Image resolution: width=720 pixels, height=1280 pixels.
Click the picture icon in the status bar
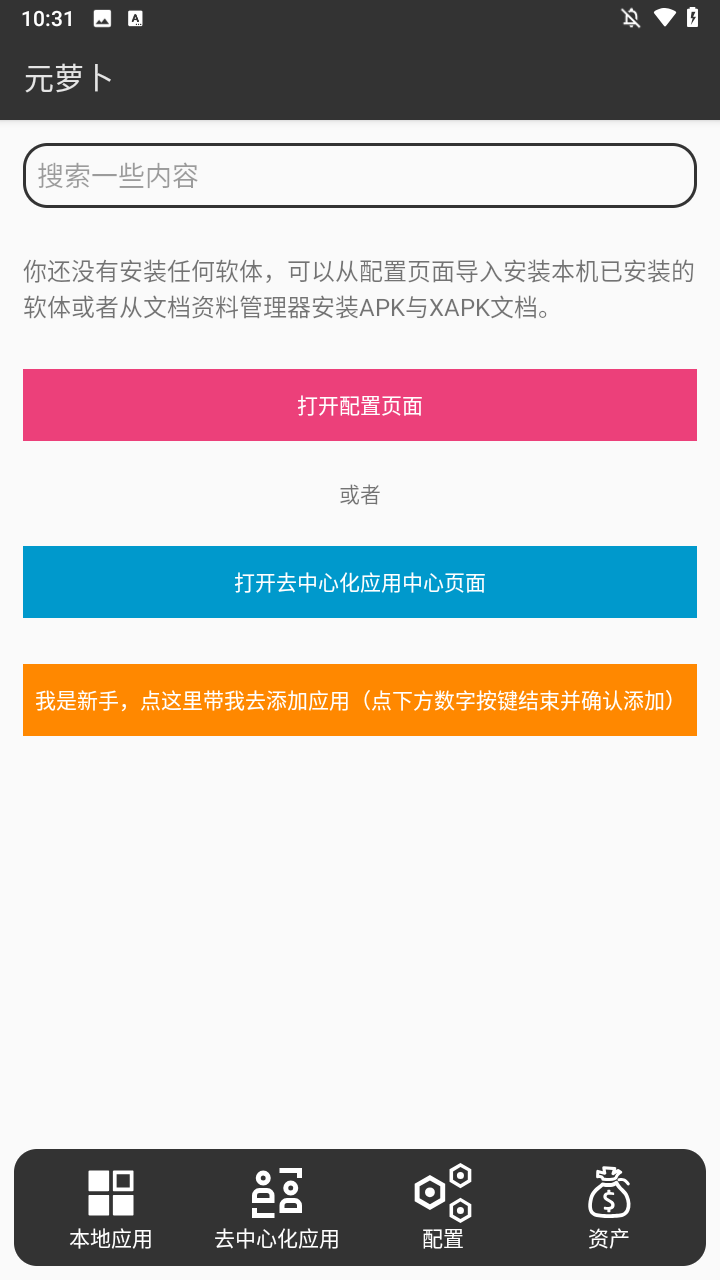[103, 17]
